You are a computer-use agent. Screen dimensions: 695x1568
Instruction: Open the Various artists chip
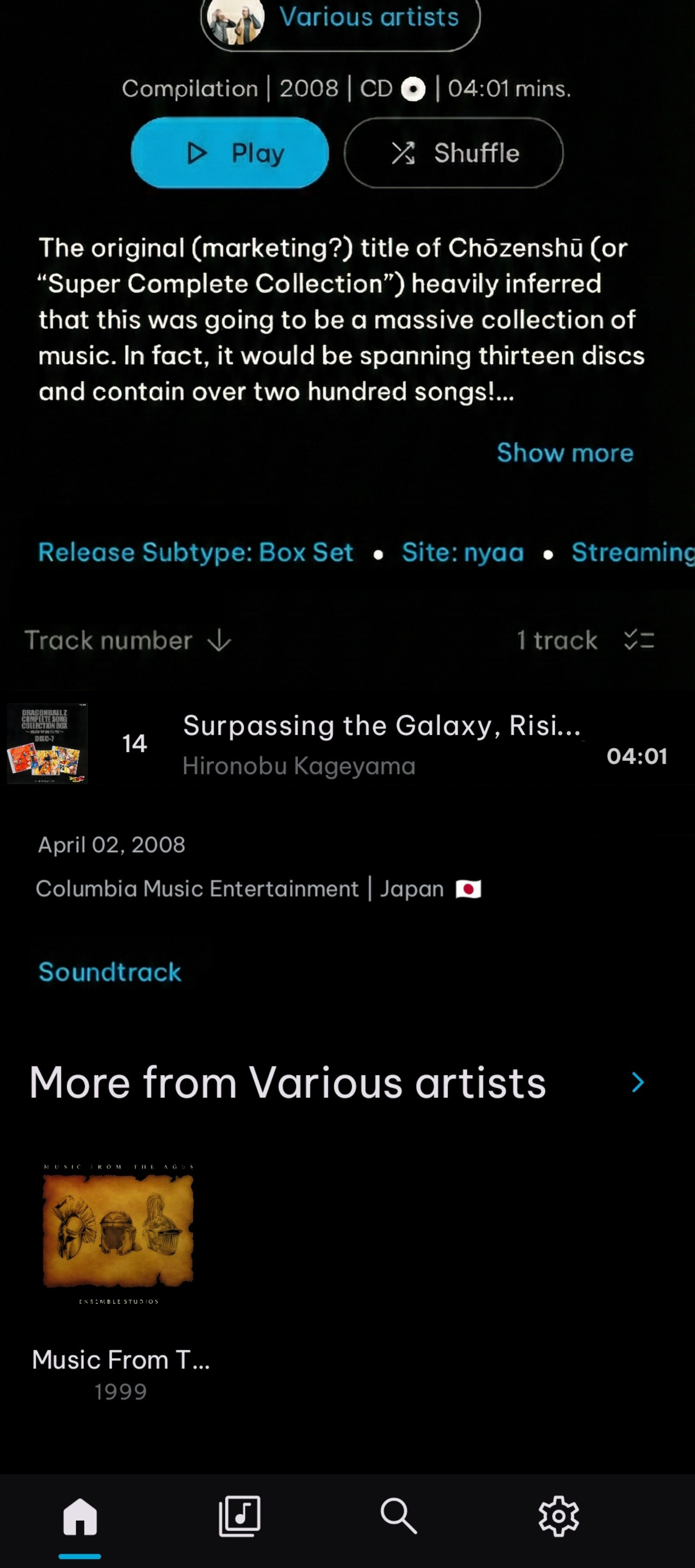click(341, 18)
